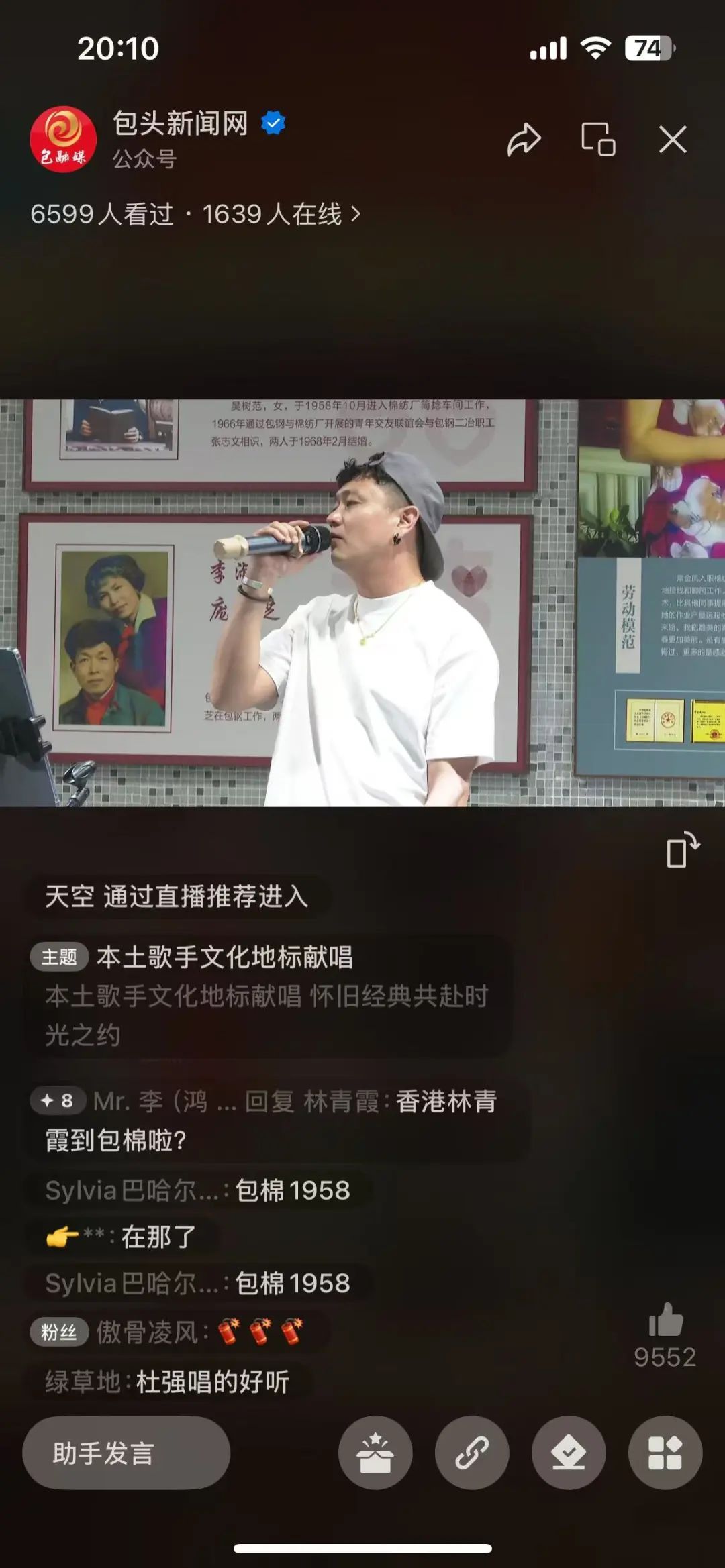Minimize stream to floating window
This screenshot has width=725, height=1568.
(x=597, y=140)
